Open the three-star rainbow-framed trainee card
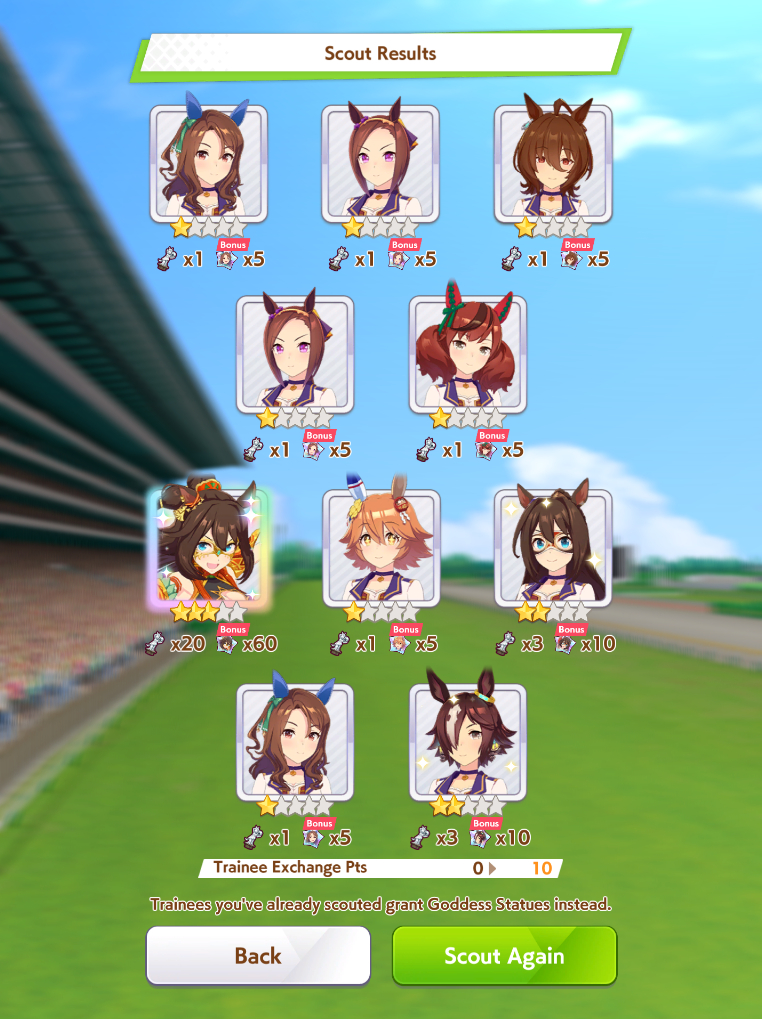 pyautogui.click(x=208, y=548)
